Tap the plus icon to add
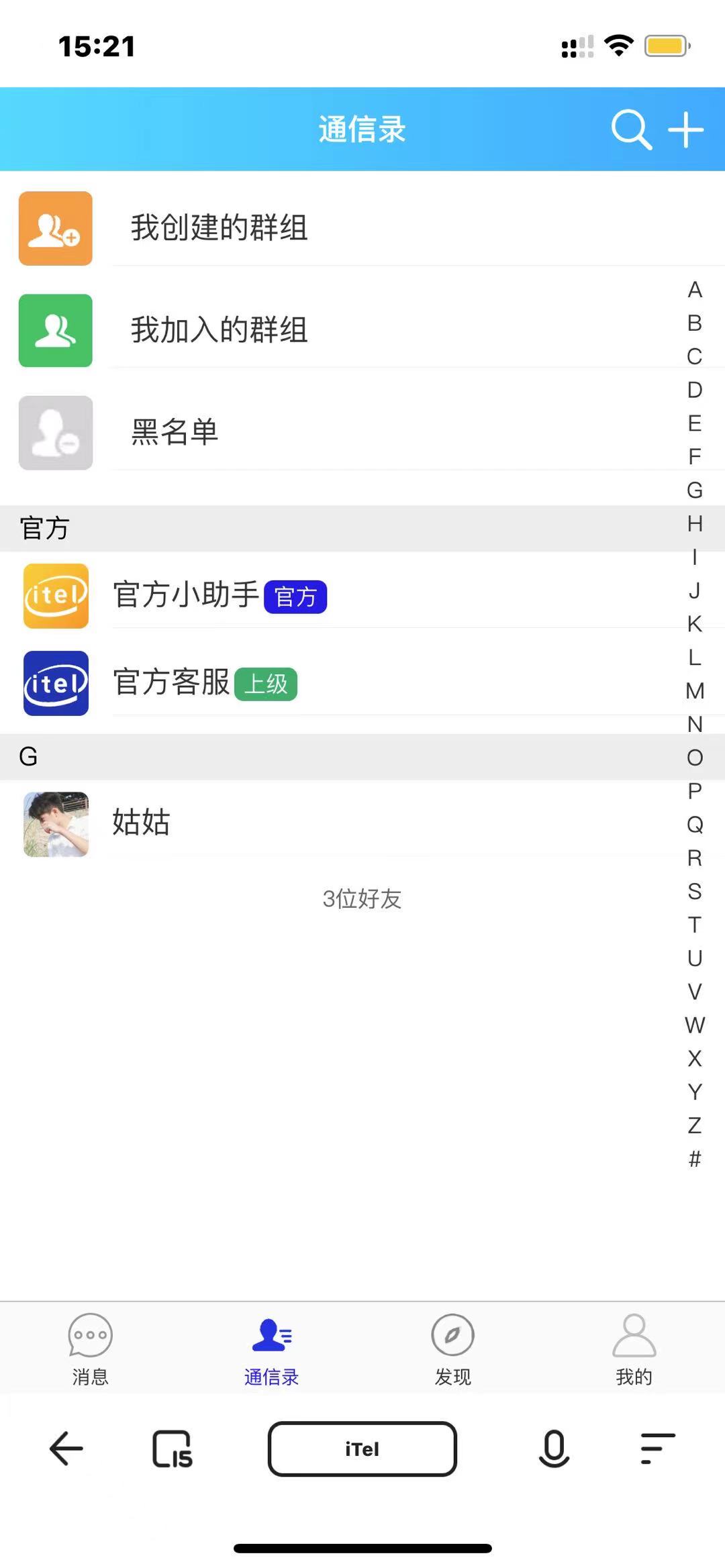 685,129
